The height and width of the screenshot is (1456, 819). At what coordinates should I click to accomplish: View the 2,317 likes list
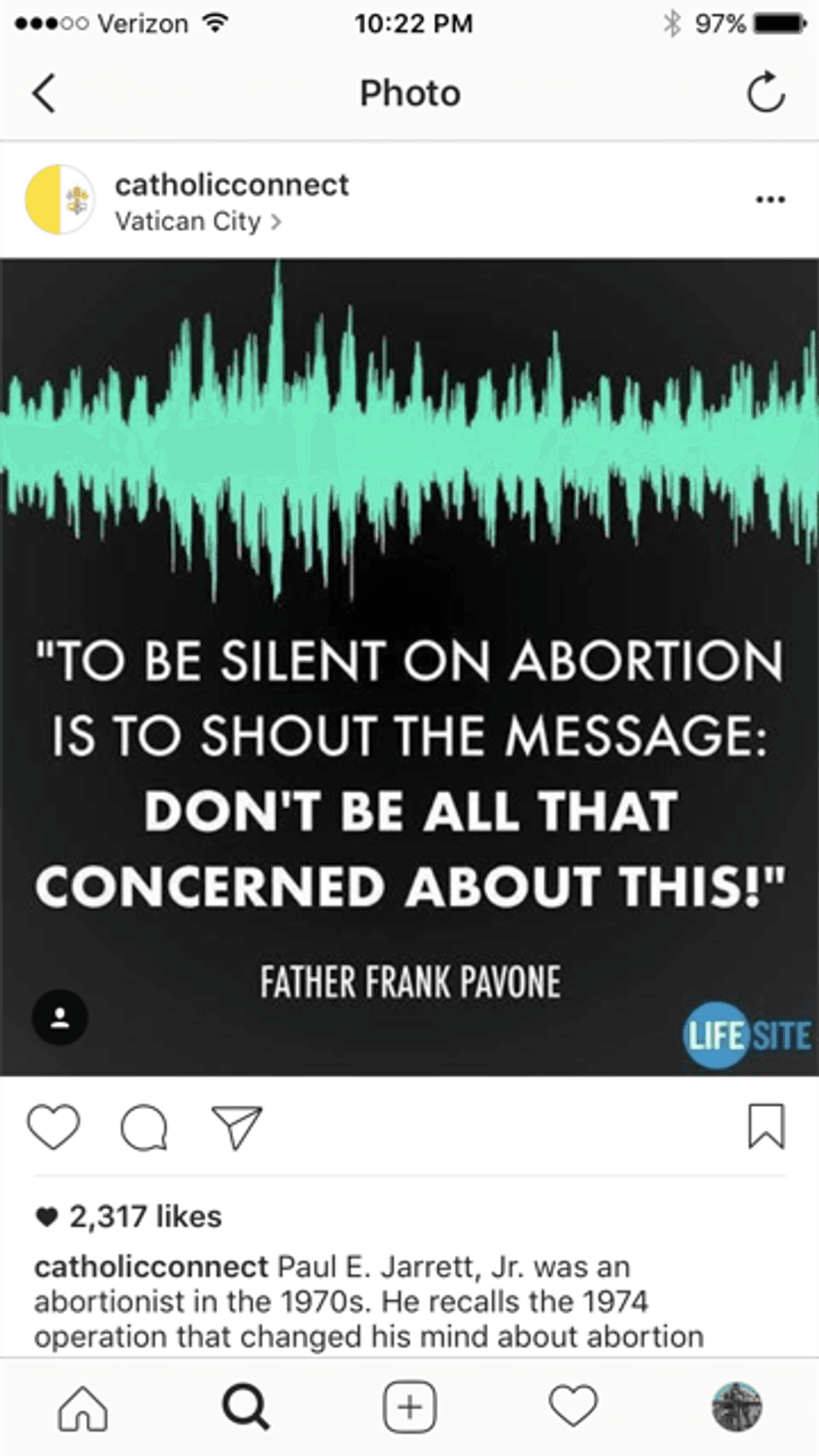145,1217
